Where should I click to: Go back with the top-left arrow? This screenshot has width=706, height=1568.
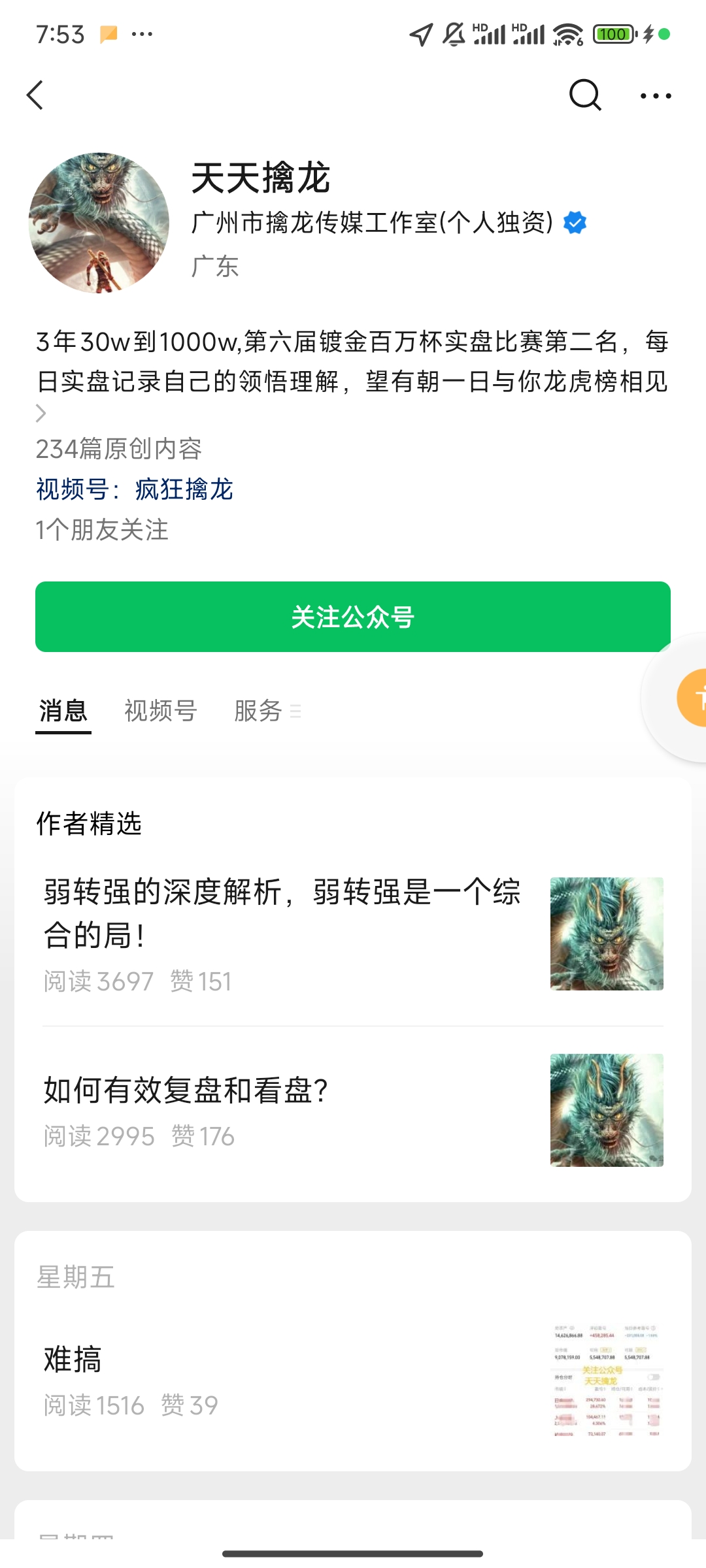(35, 95)
